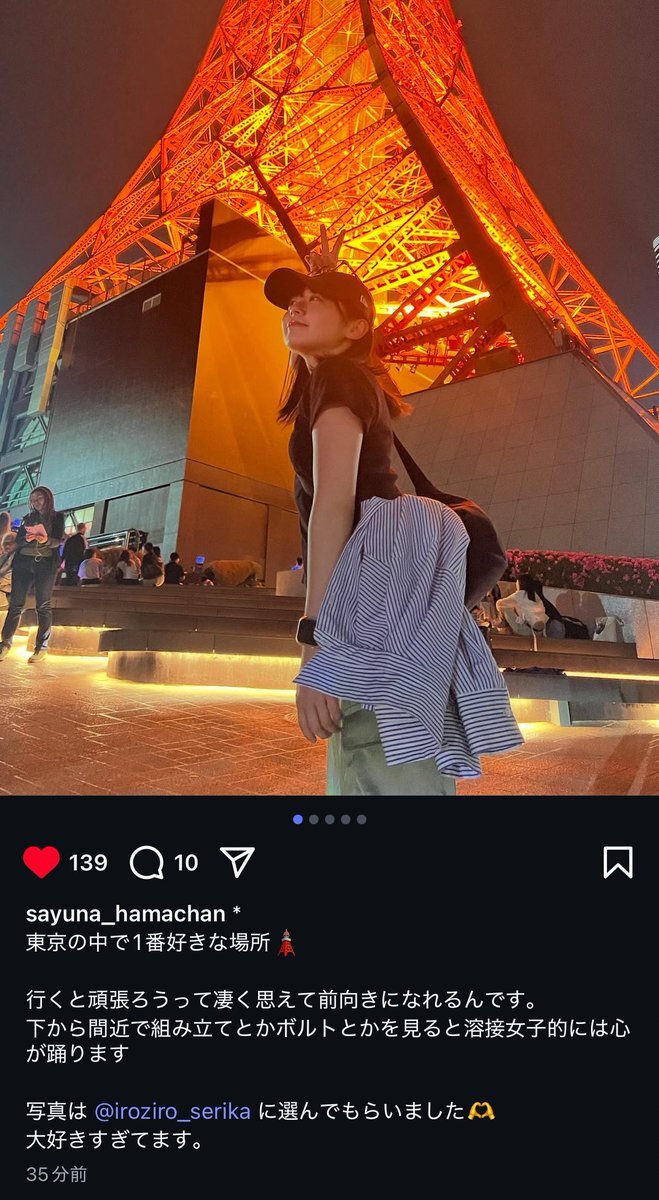Open comments with the speech bubble icon
Viewport: 659px width, 1200px height.
[x=147, y=862]
